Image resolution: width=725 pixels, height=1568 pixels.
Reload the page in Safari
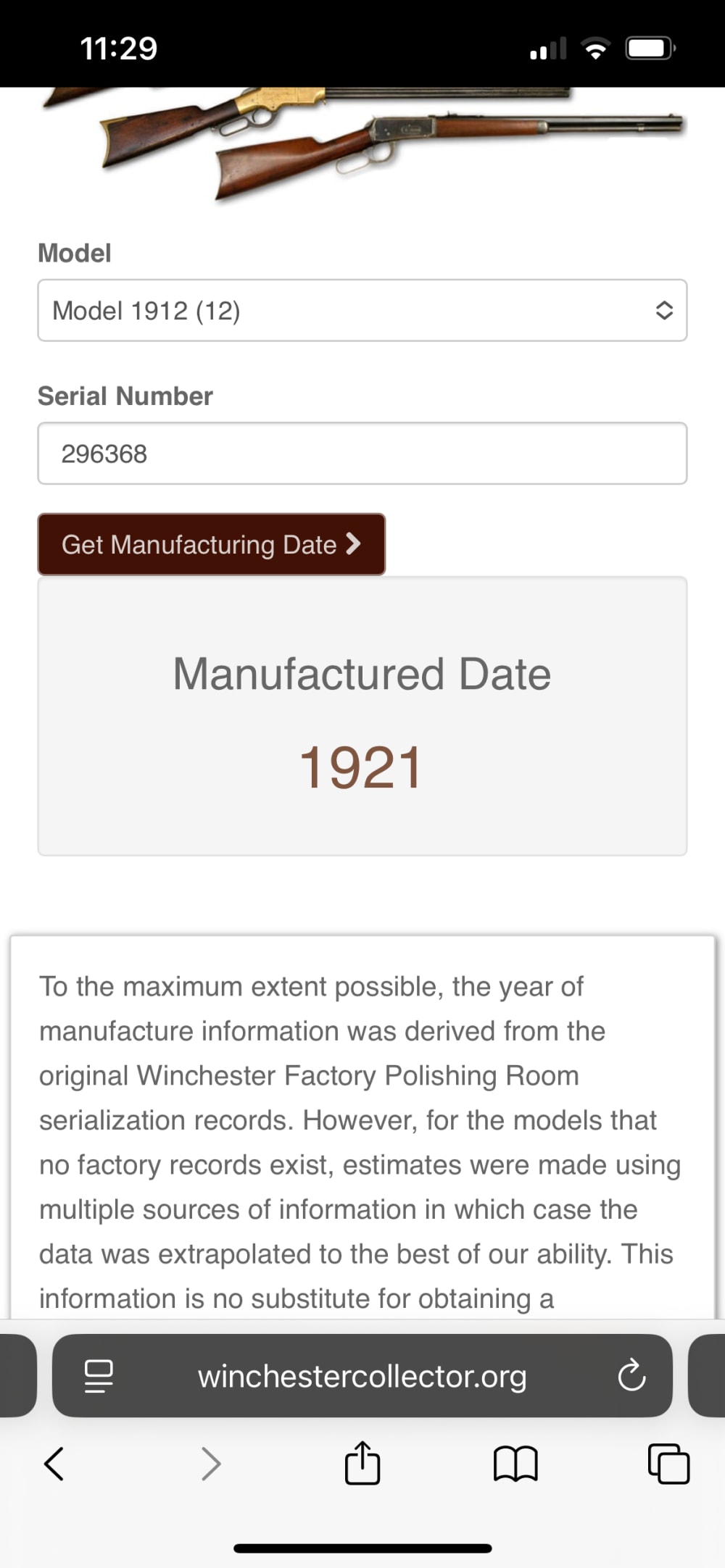coord(631,1375)
